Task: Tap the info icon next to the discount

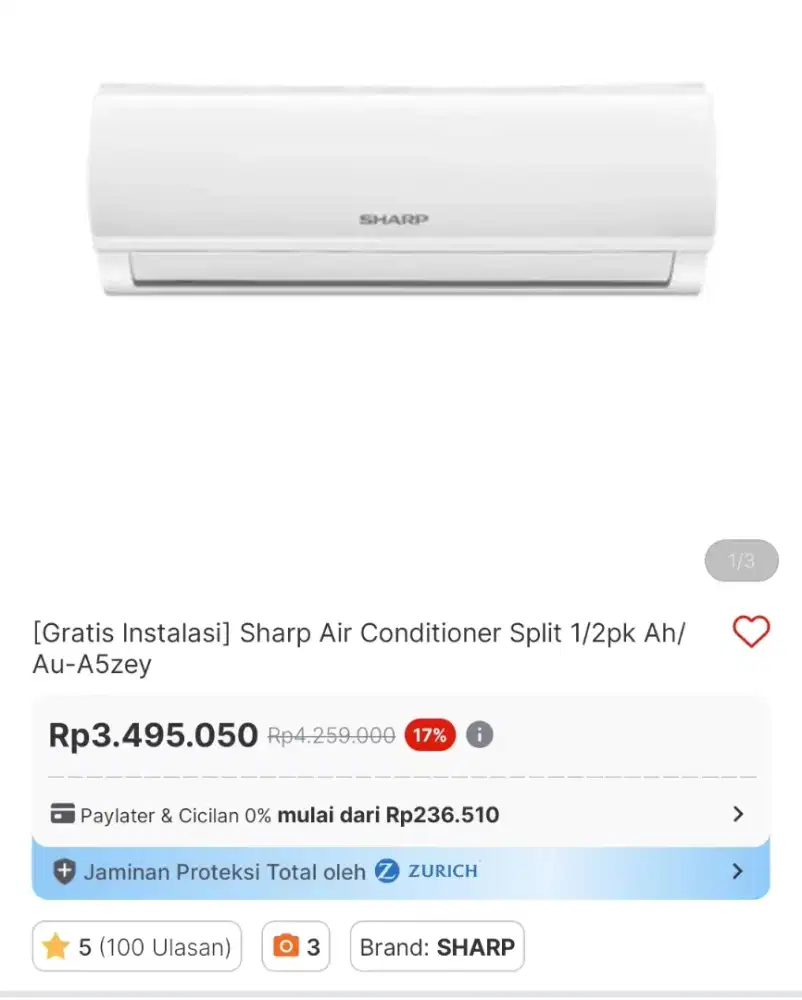Action: tap(479, 735)
